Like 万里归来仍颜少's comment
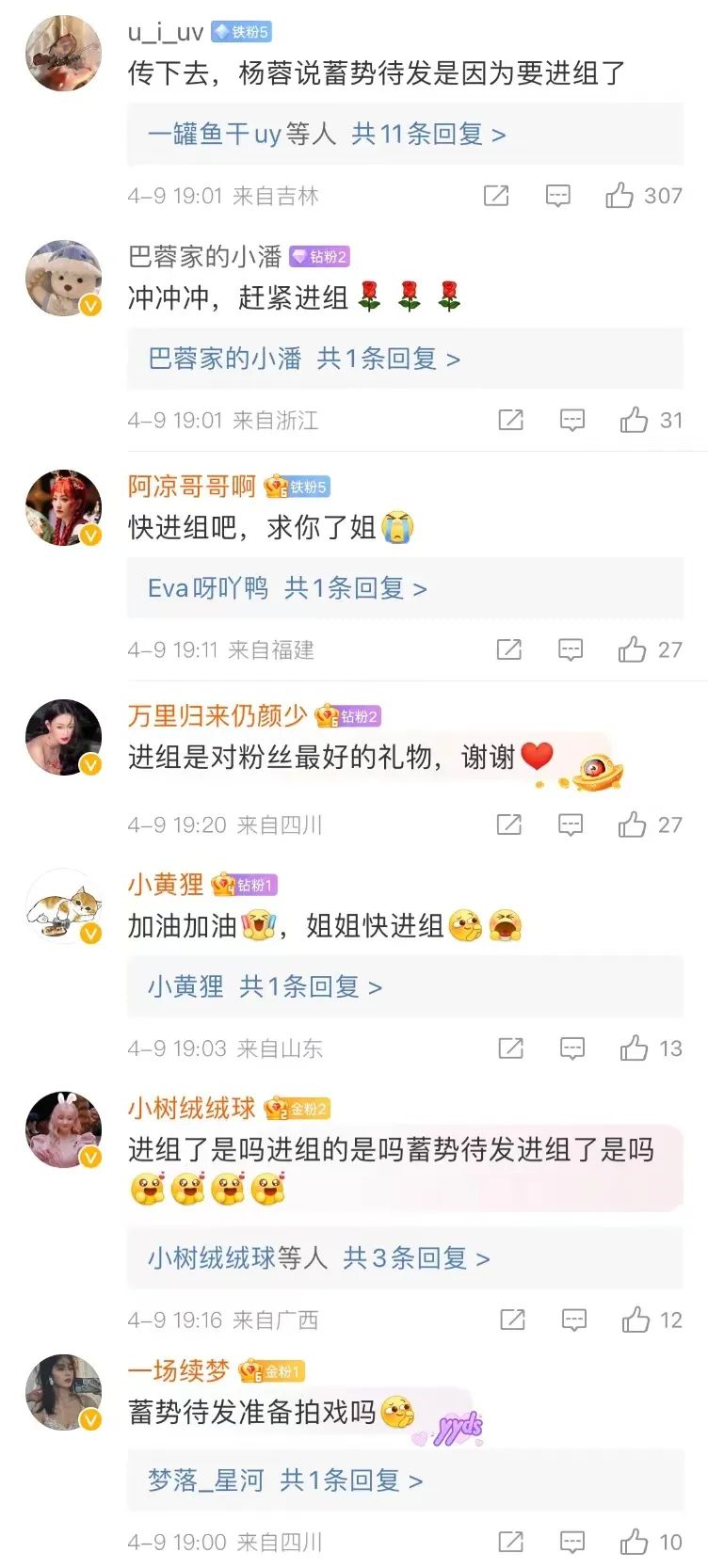 [x=632, y=824]
